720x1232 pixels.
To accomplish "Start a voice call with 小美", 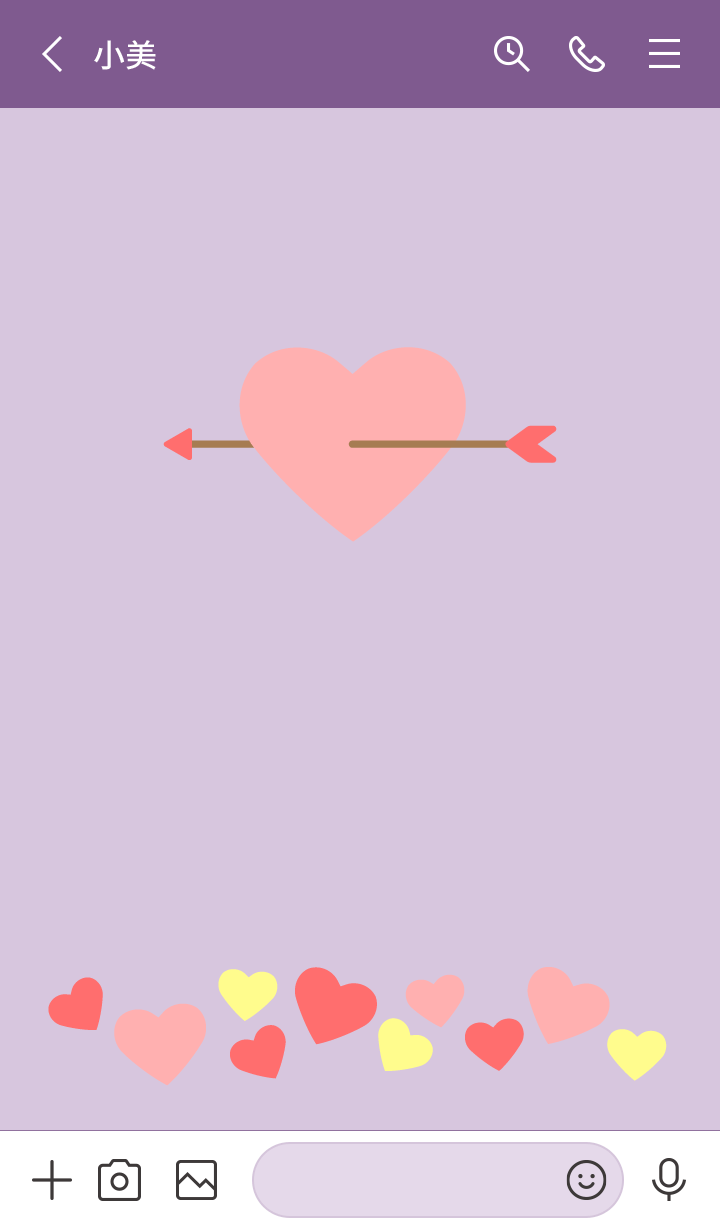I will [x=587, y=54].
